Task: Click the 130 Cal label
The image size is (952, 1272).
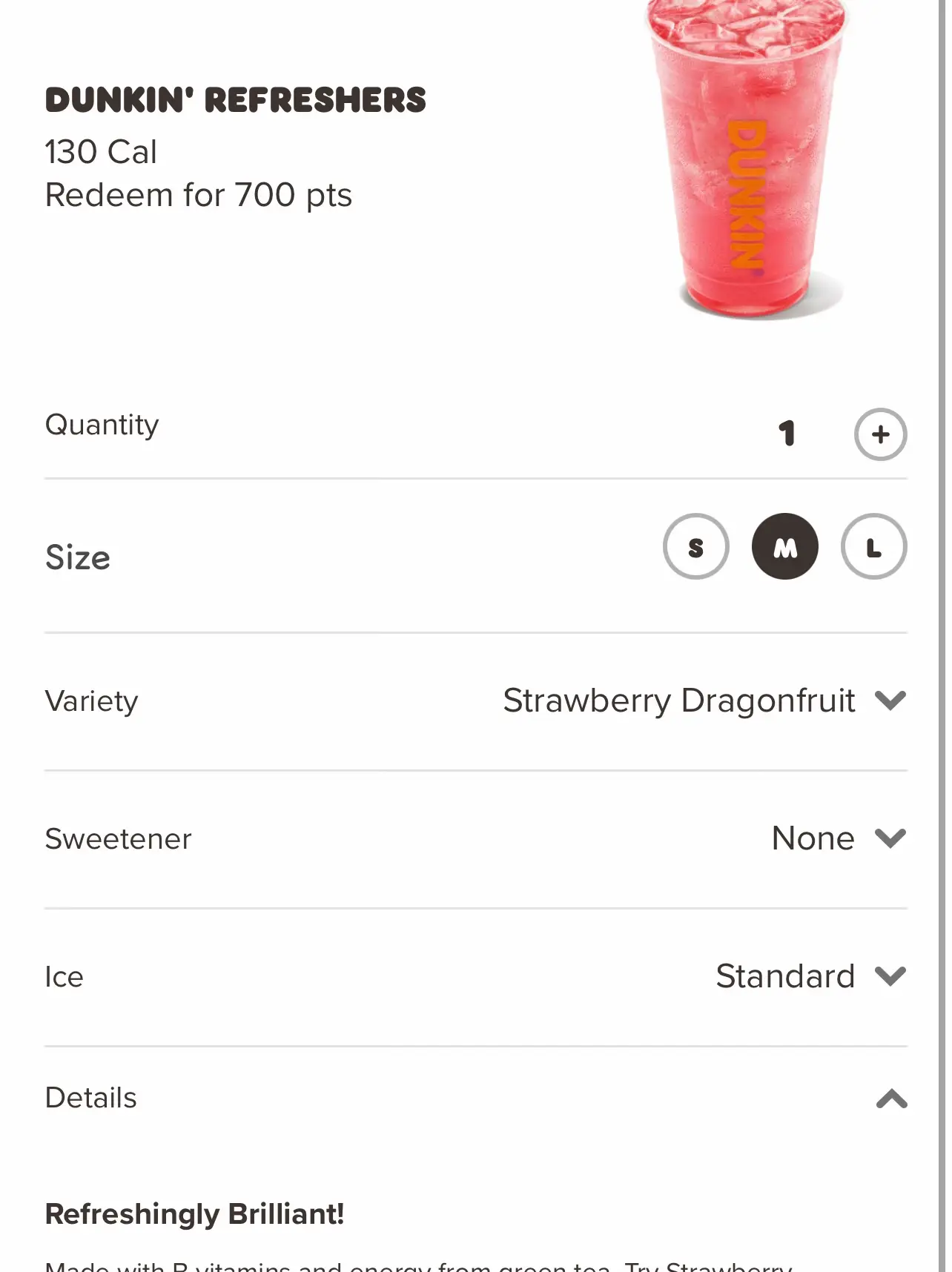Action: pyautogui.click(x=101, y=150)
